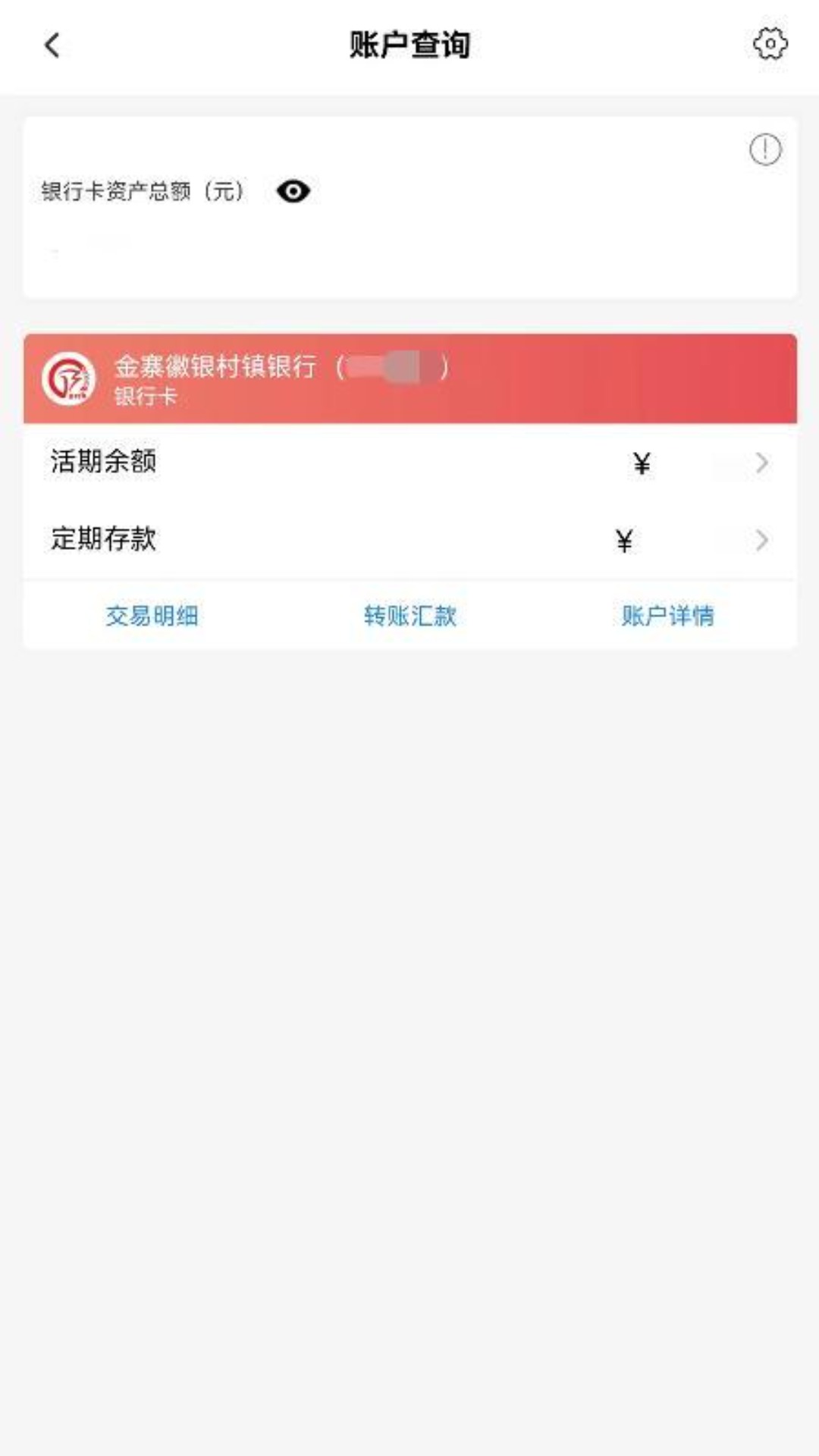The height and width of the screenshot is (1456, 819).
Task: Click the 金寨徽银村镇银行 bank logo
Action: point(71,377)
